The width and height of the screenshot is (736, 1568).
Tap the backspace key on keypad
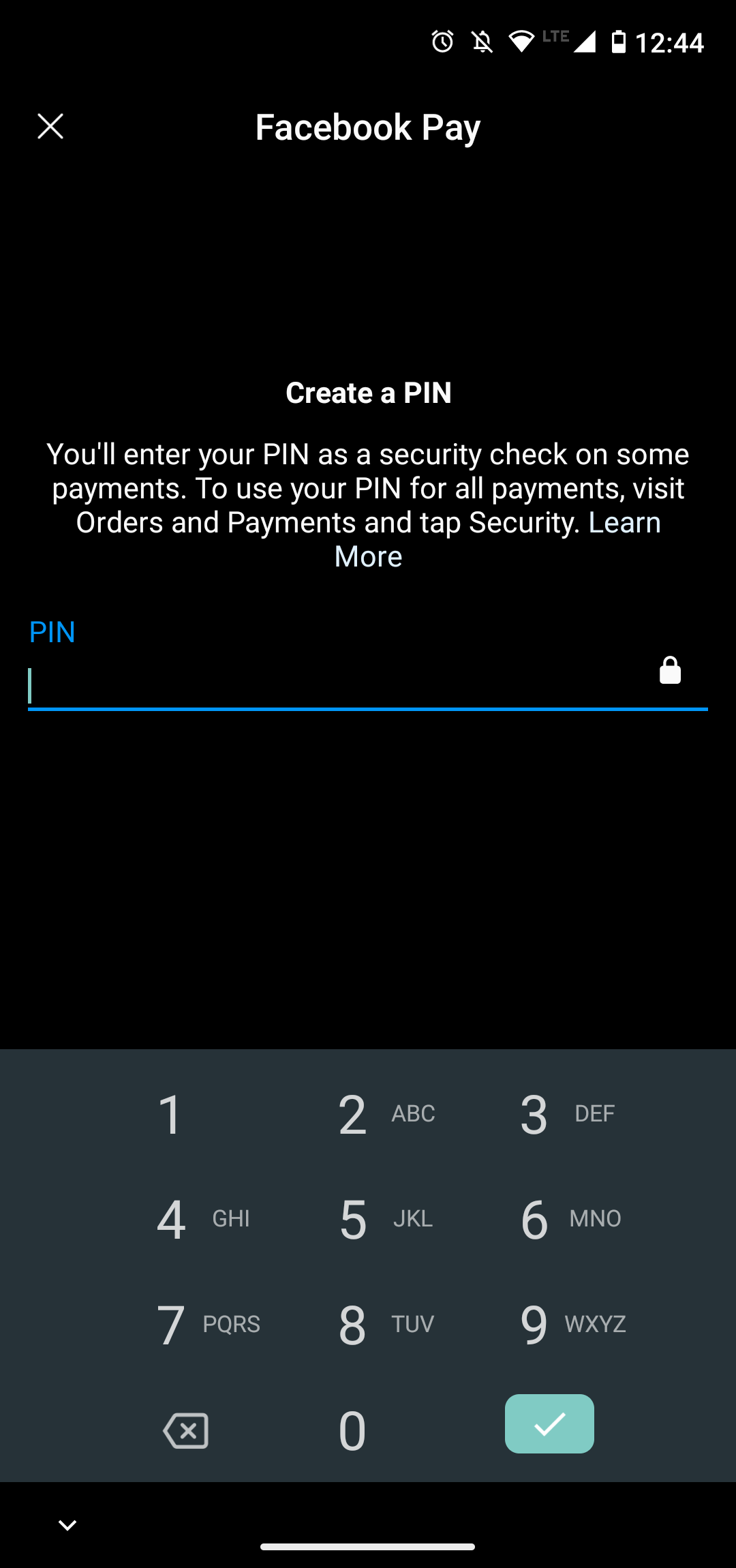[x=185, y=1431]
